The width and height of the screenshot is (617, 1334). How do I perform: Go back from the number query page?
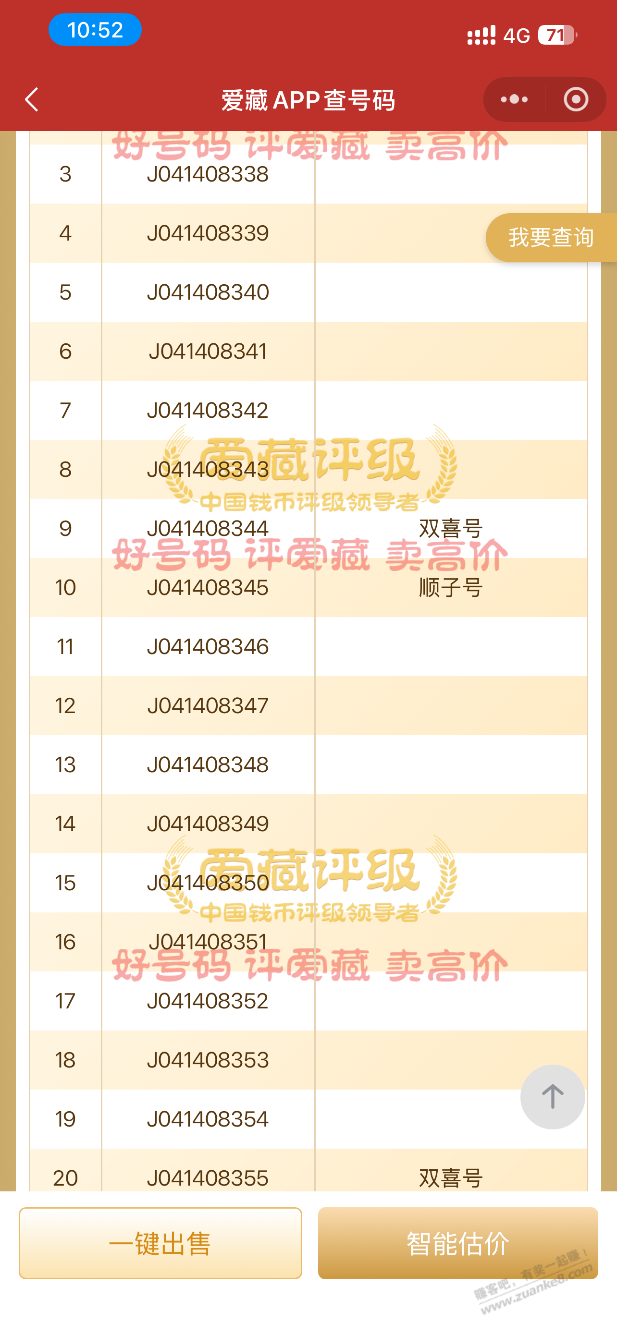click(x=32, y=100)
